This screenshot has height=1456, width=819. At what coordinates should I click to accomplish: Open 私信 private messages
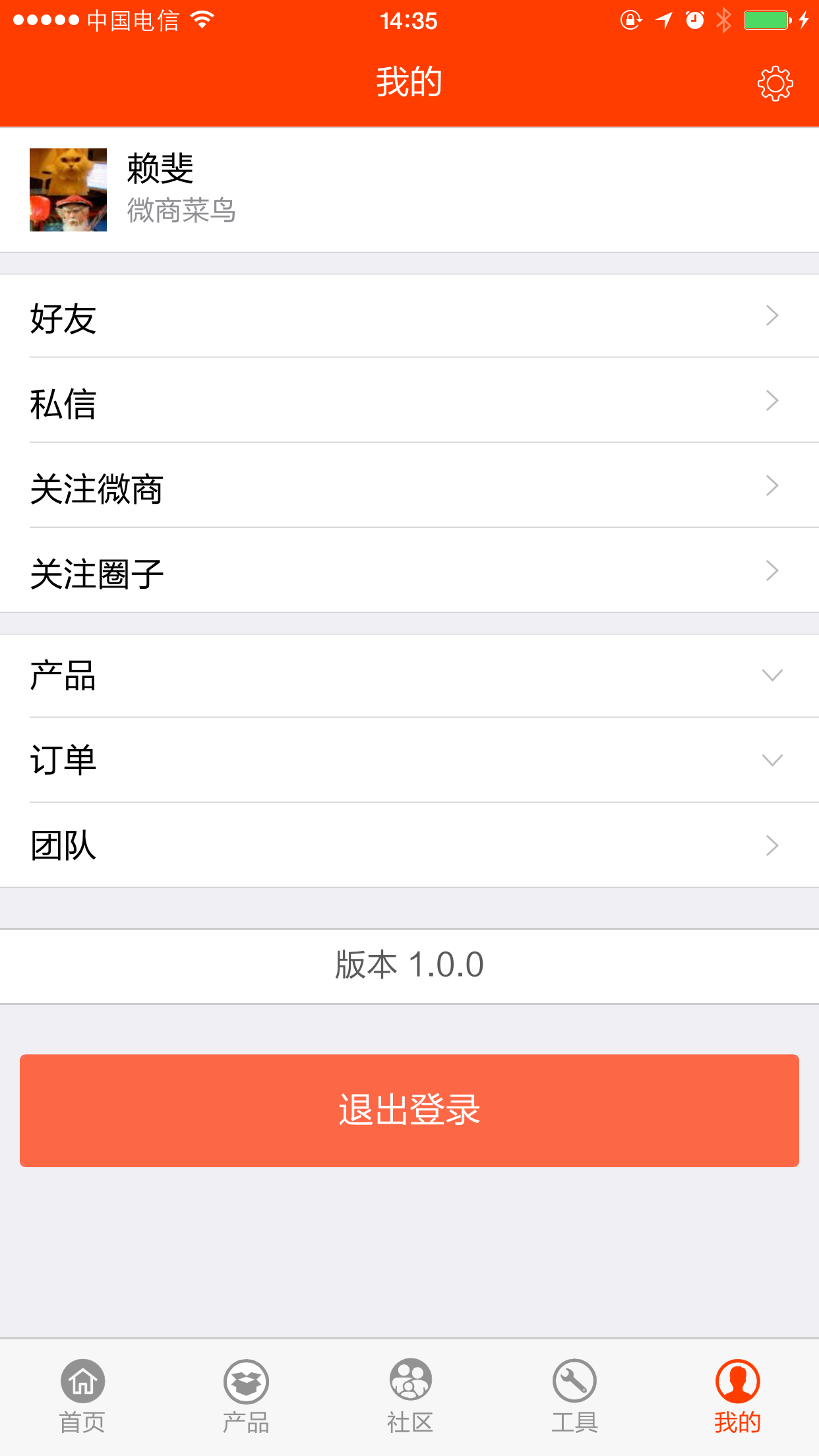point(409,401)
